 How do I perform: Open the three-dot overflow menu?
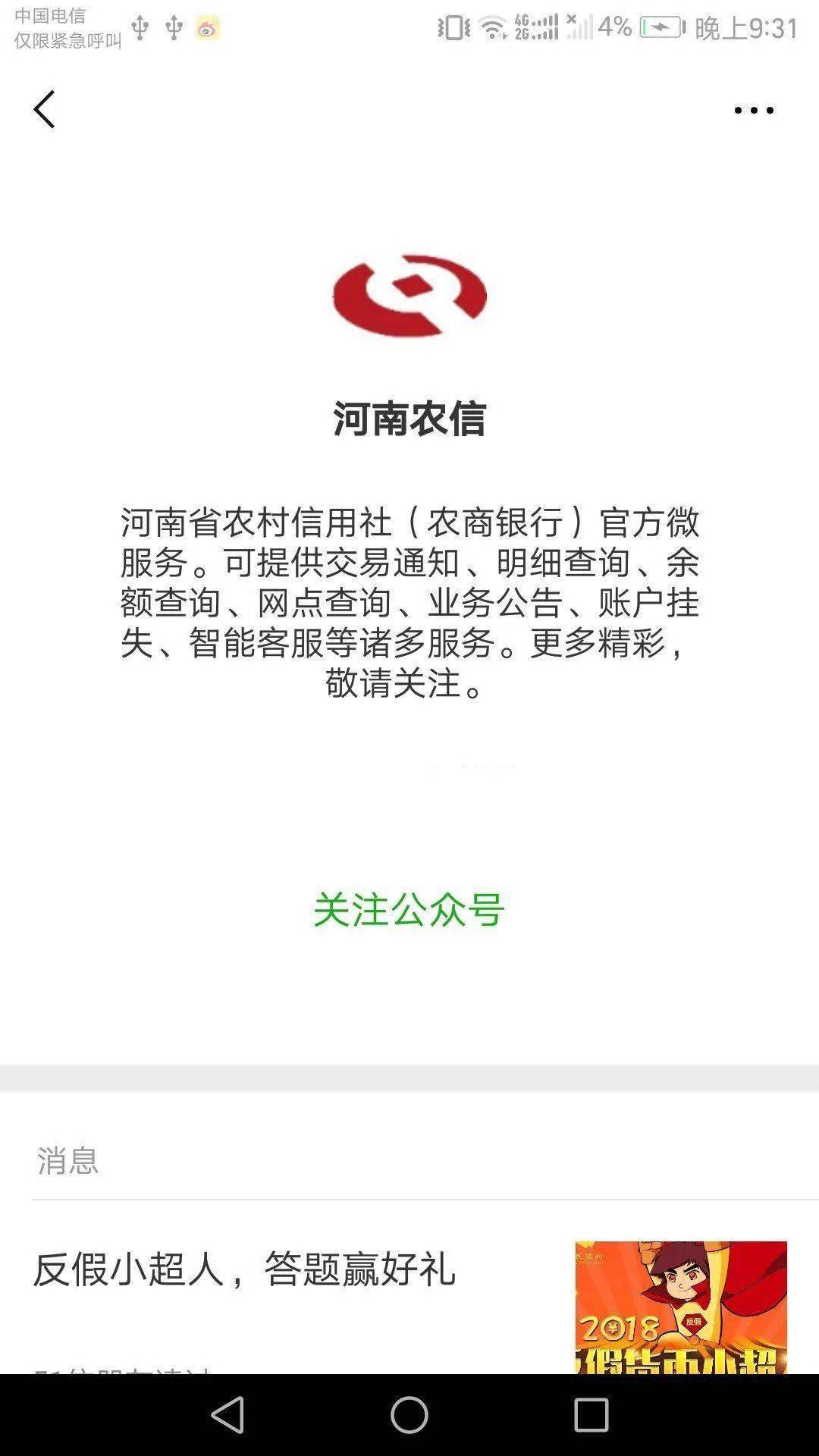pos(753,110)
